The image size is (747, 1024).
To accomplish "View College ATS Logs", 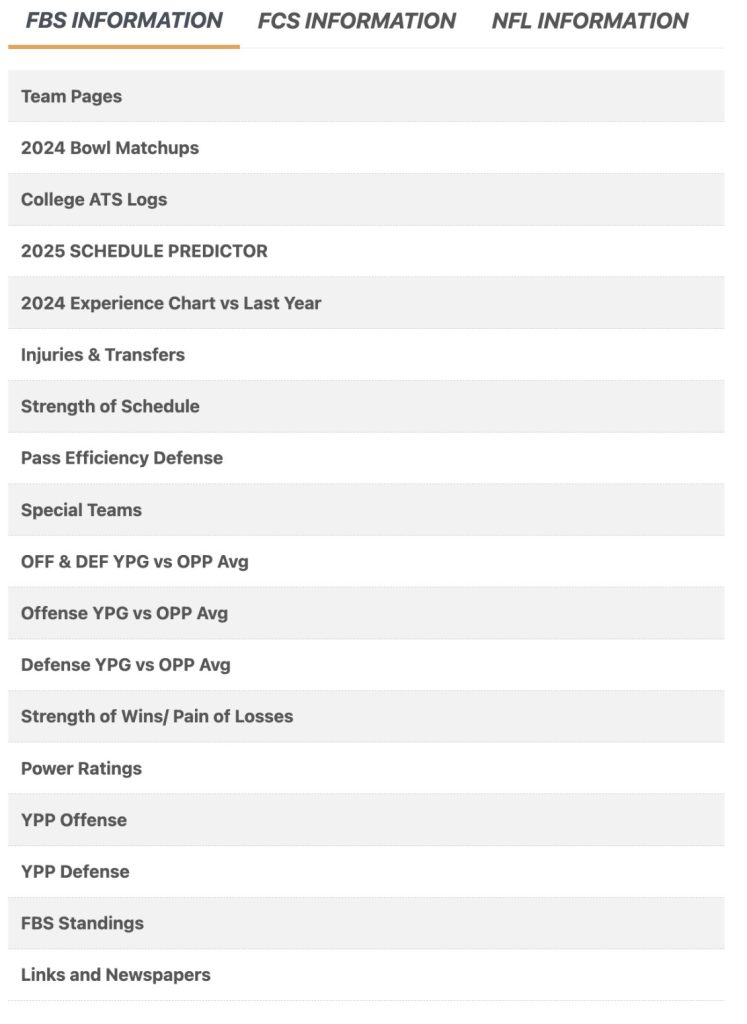I will pyautogui.click(x=94, y=199).
